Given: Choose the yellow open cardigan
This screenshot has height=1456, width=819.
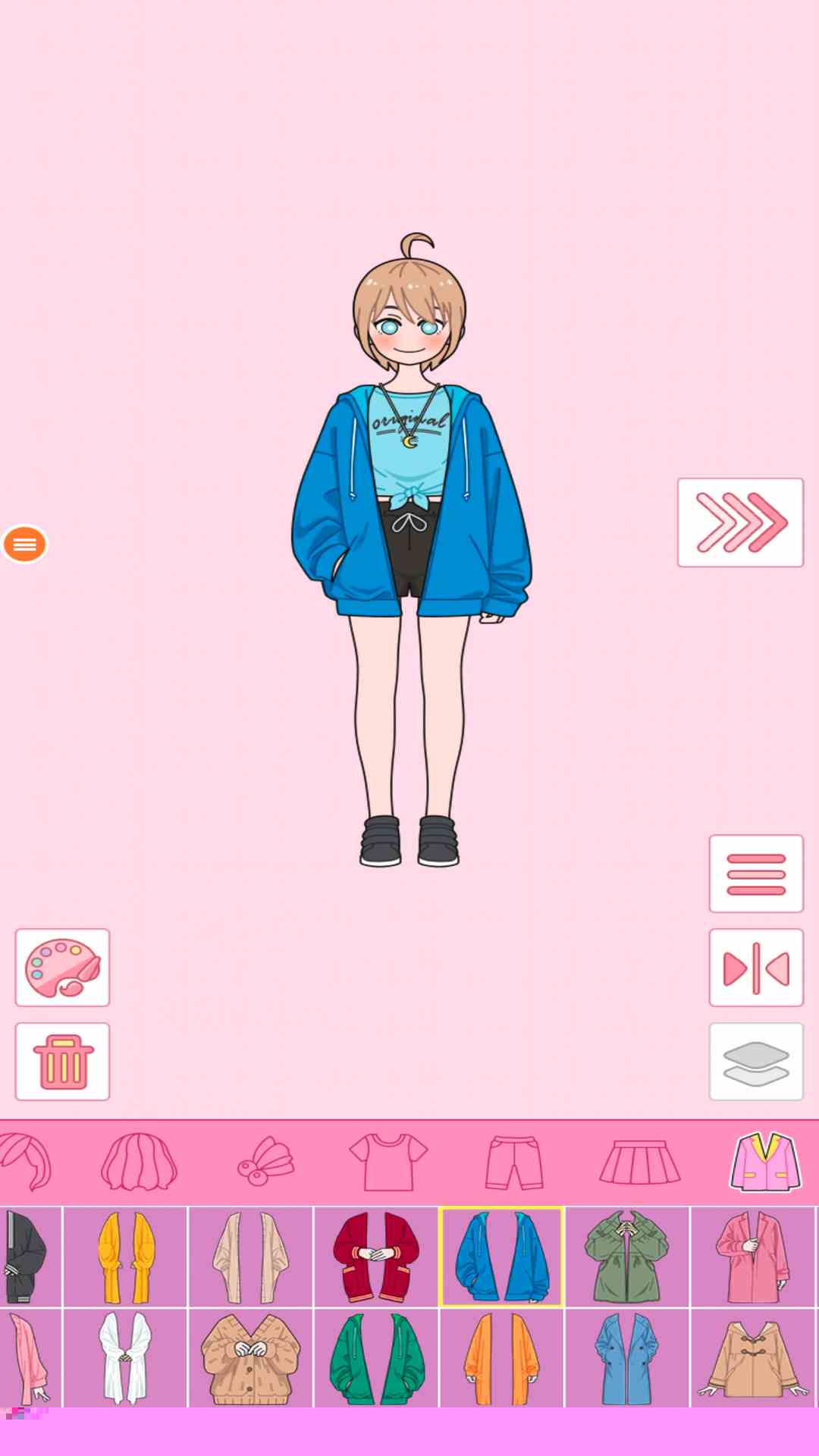Looking at the screenshot, I should 126,1257.
